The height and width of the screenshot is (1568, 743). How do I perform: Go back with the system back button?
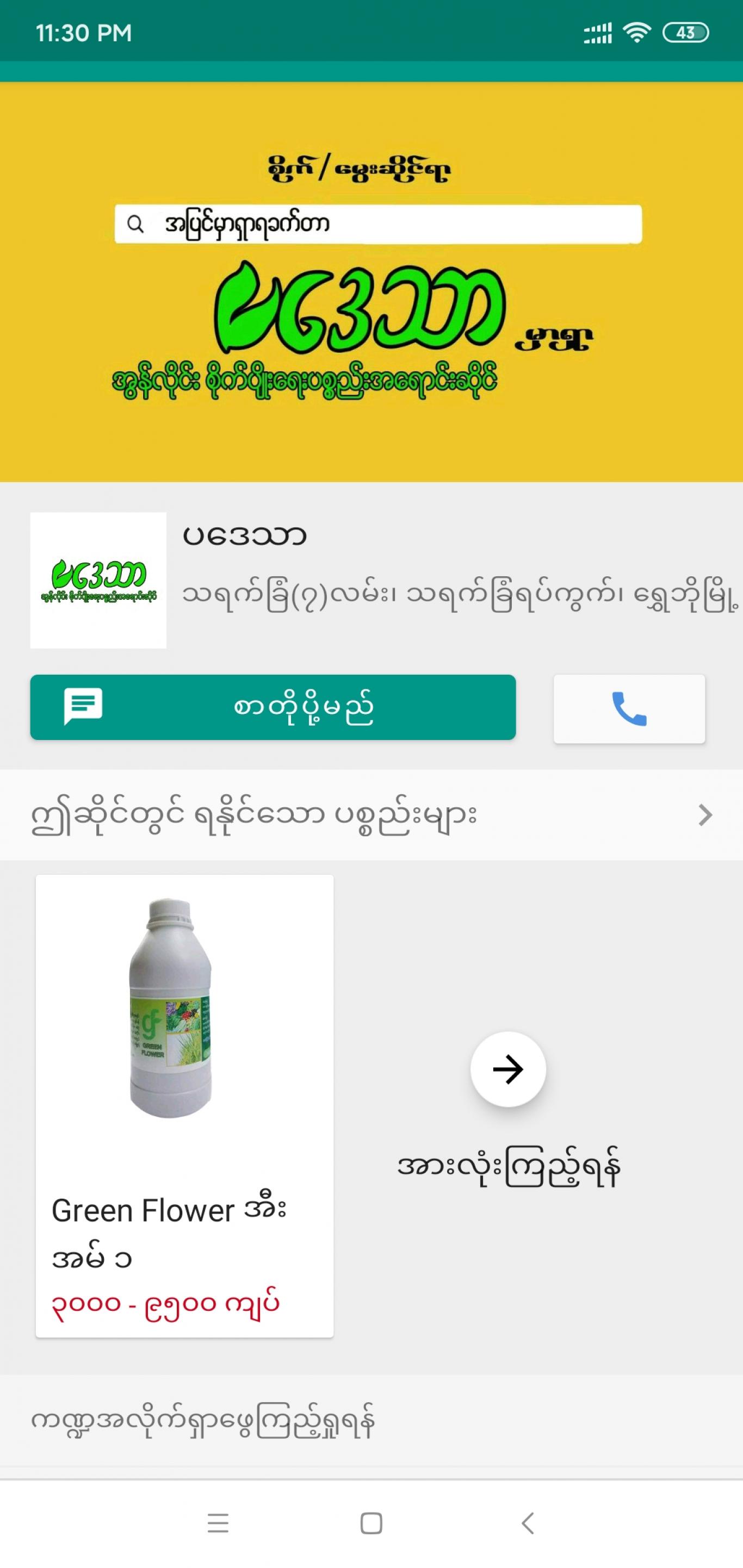click(x=528, y=1523)
